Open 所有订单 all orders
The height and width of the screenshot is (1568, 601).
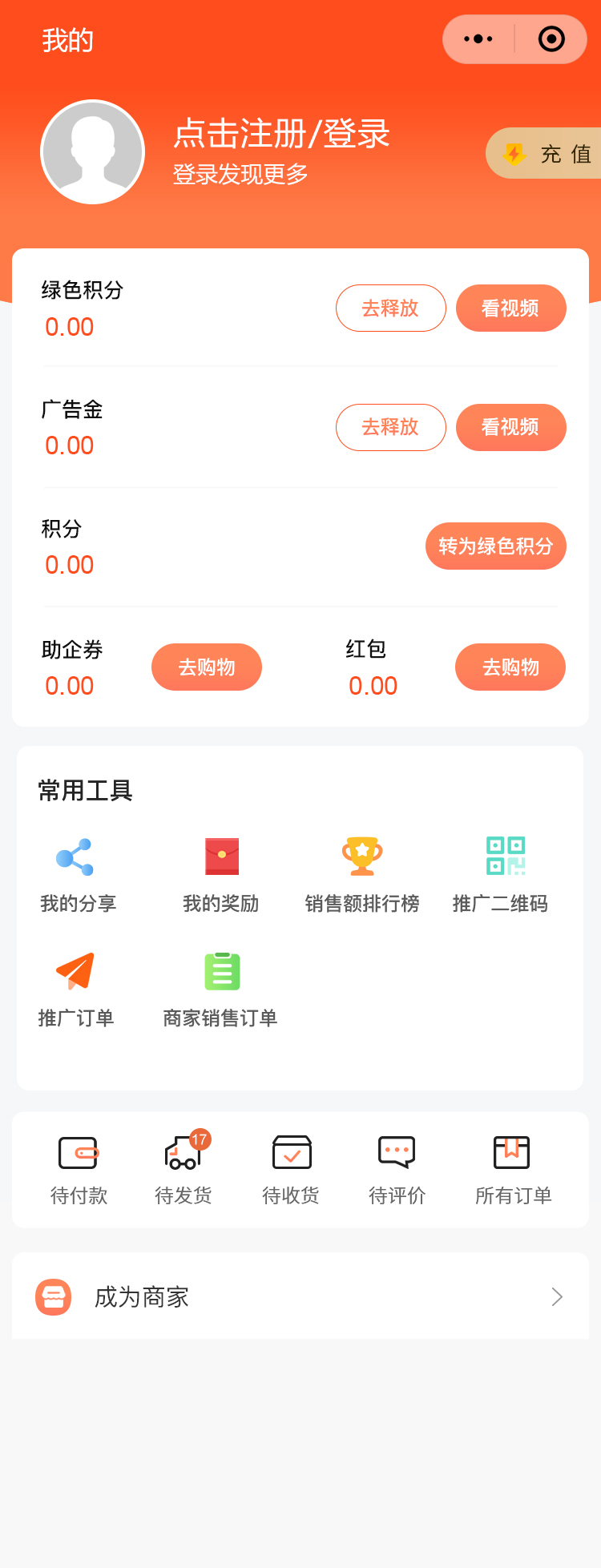(x=513, y=1170)
